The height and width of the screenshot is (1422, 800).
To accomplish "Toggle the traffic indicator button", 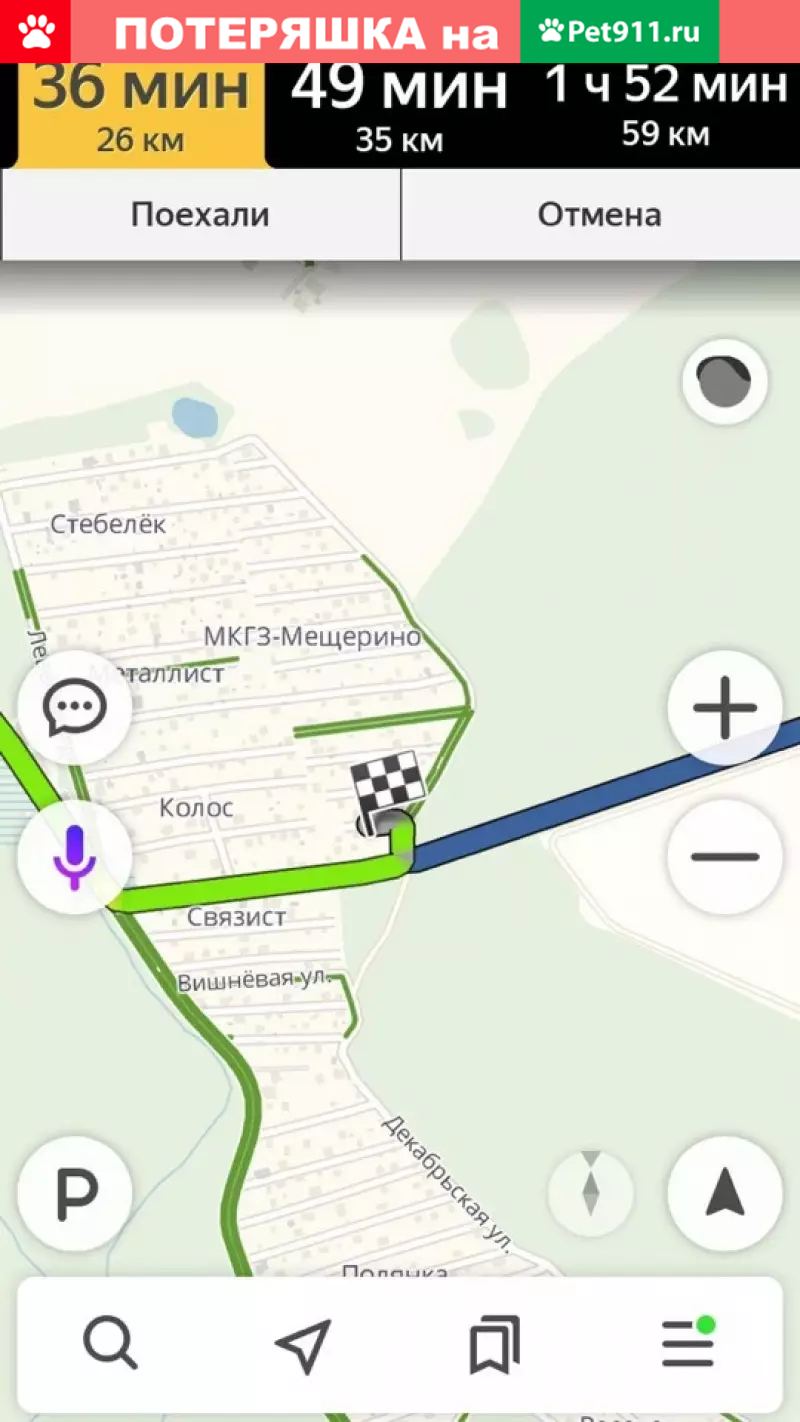I will pyautogui.click(x=725, y=381).
